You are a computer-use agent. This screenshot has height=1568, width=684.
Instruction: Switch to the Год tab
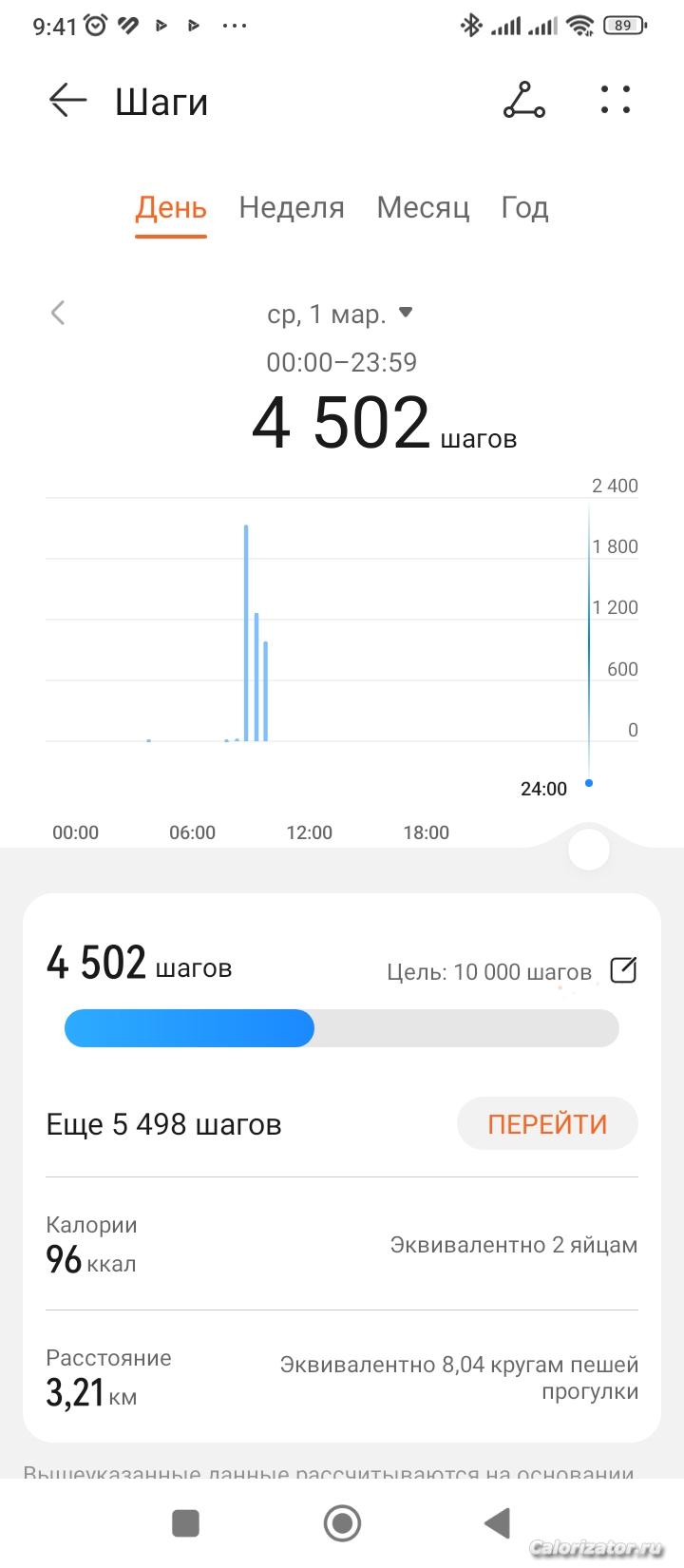click(x=524, y=207)
